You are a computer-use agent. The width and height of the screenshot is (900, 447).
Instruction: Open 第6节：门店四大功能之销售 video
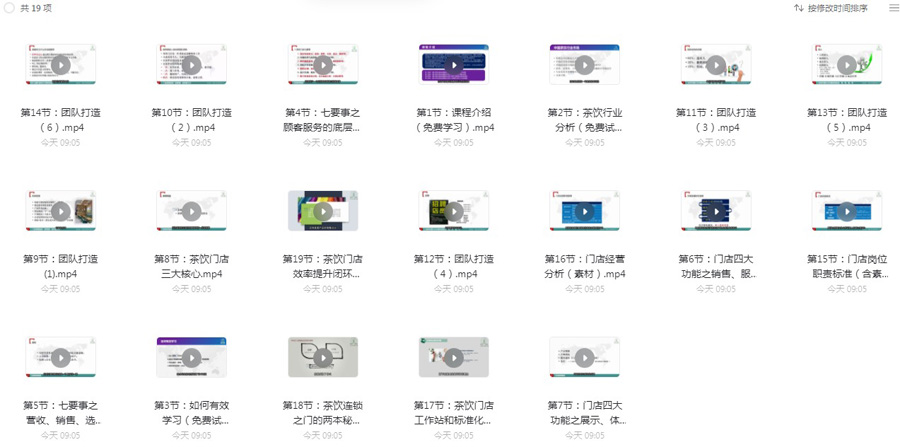[716, 211]
